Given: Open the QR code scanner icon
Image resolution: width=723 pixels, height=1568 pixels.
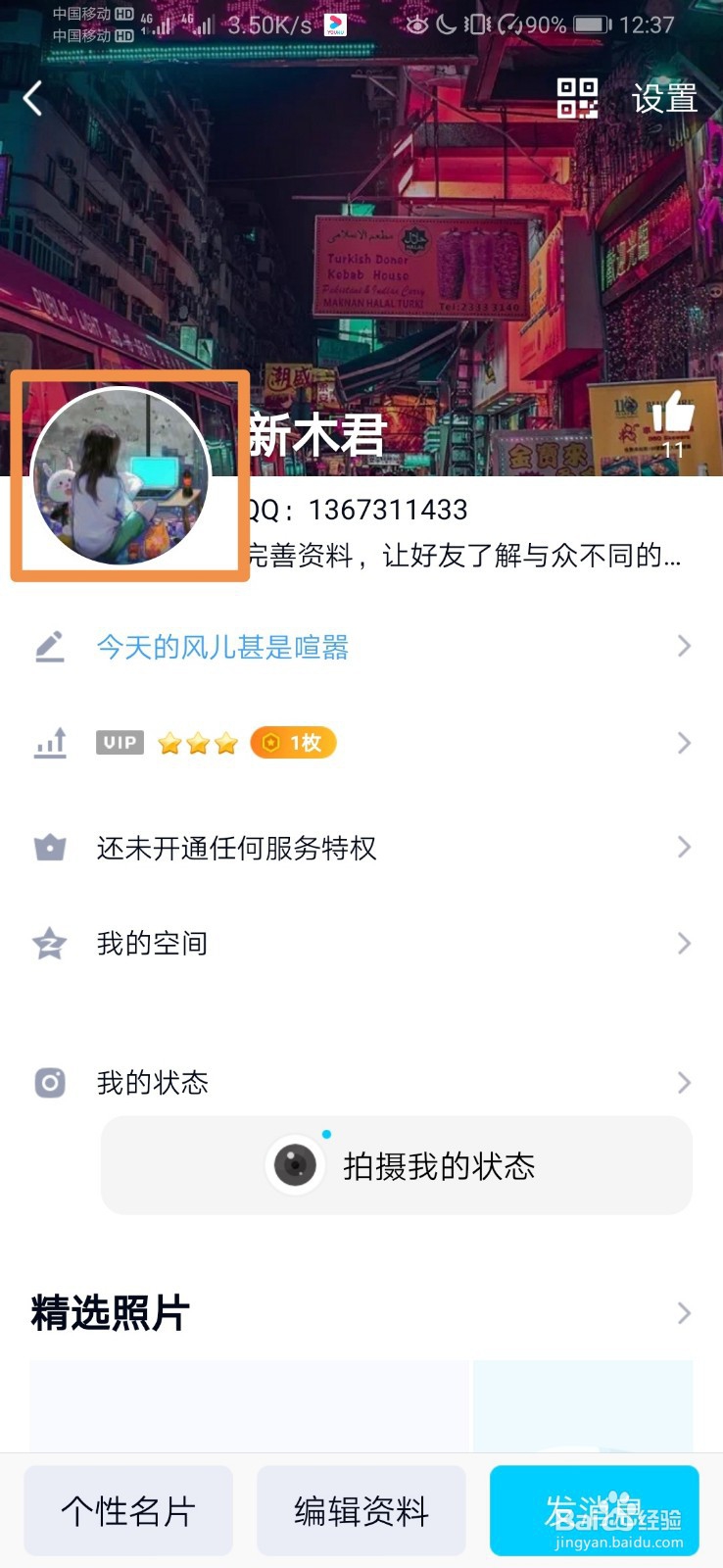Looking at the screenshot, I should 577,99.
